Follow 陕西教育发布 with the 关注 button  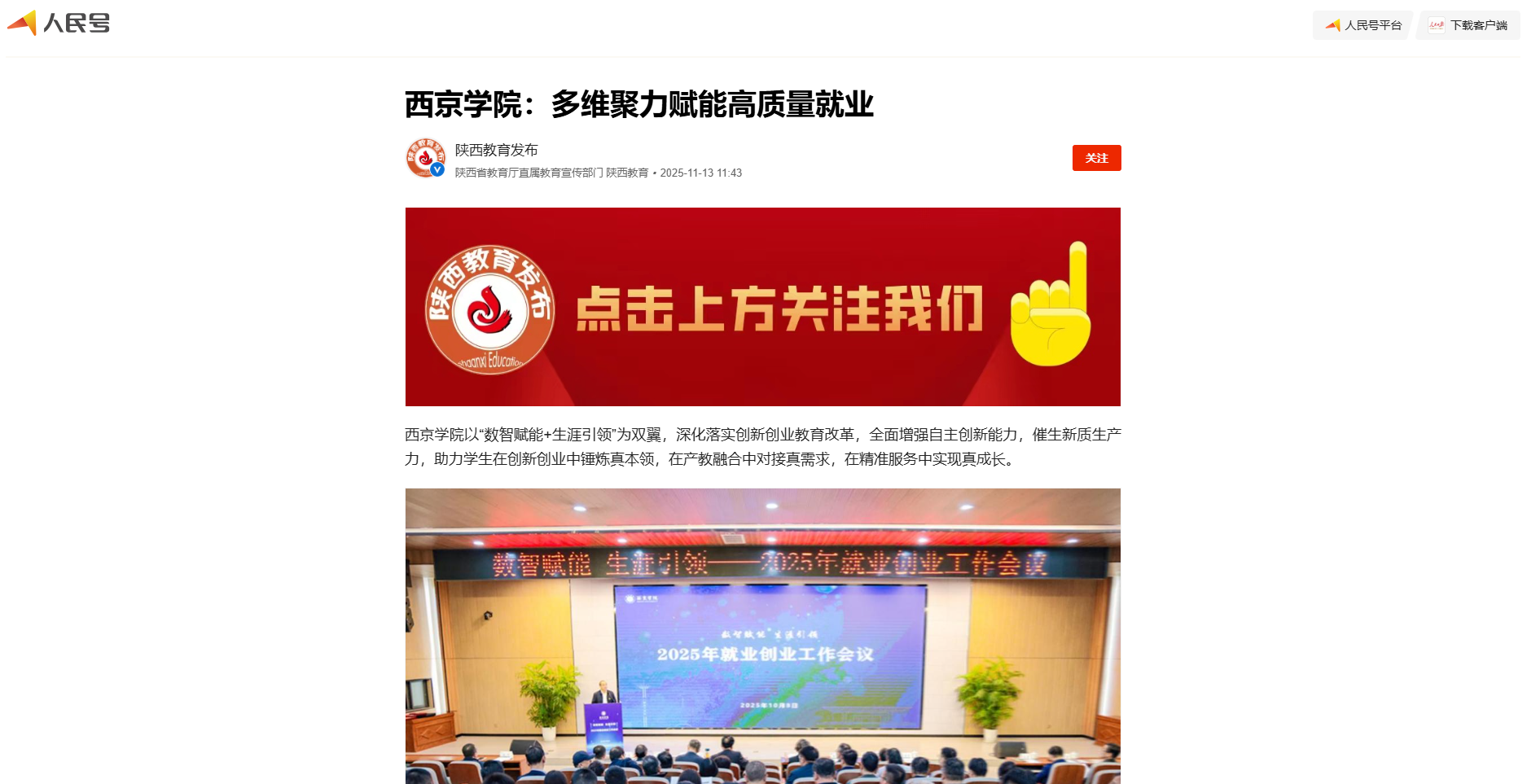coord(1095,158)
